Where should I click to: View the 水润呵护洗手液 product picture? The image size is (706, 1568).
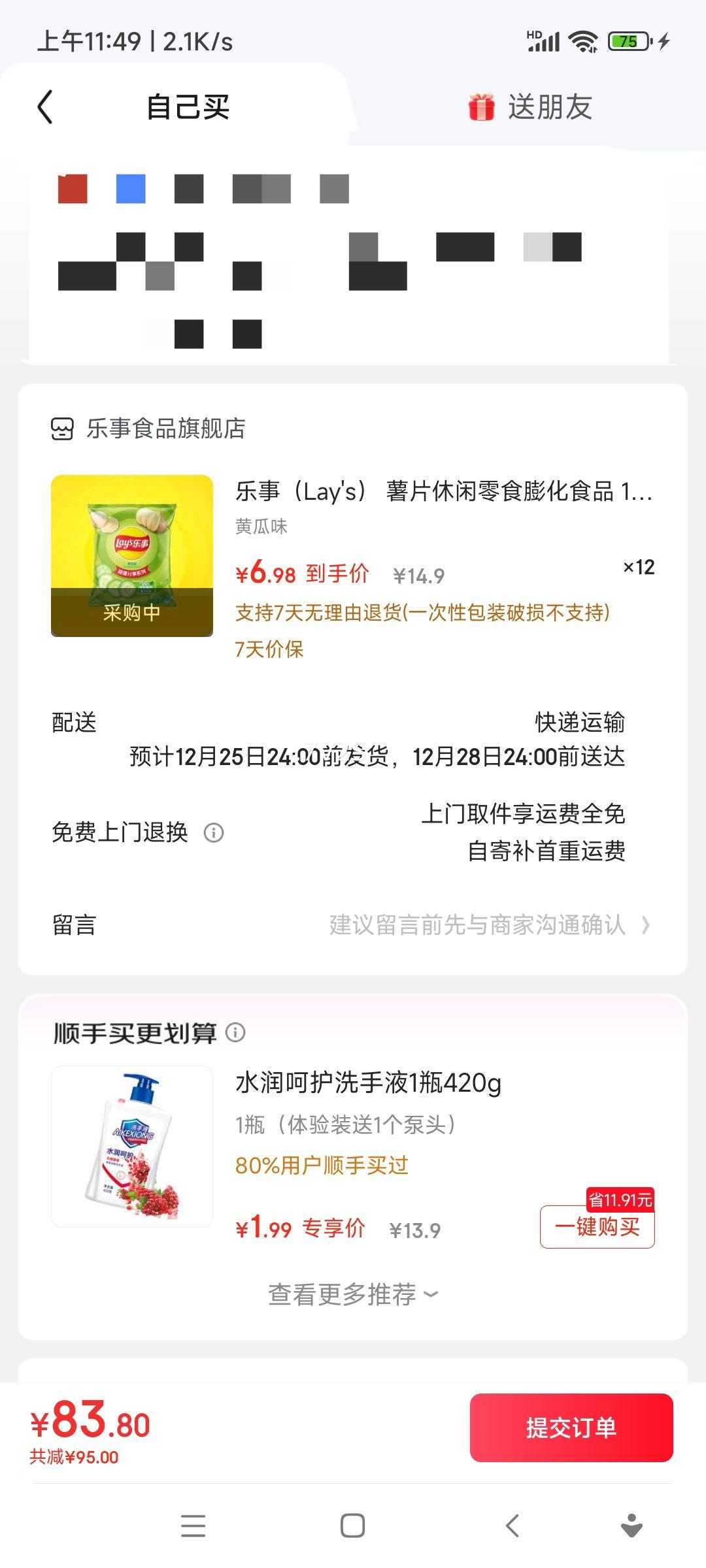coord(132,1146)
